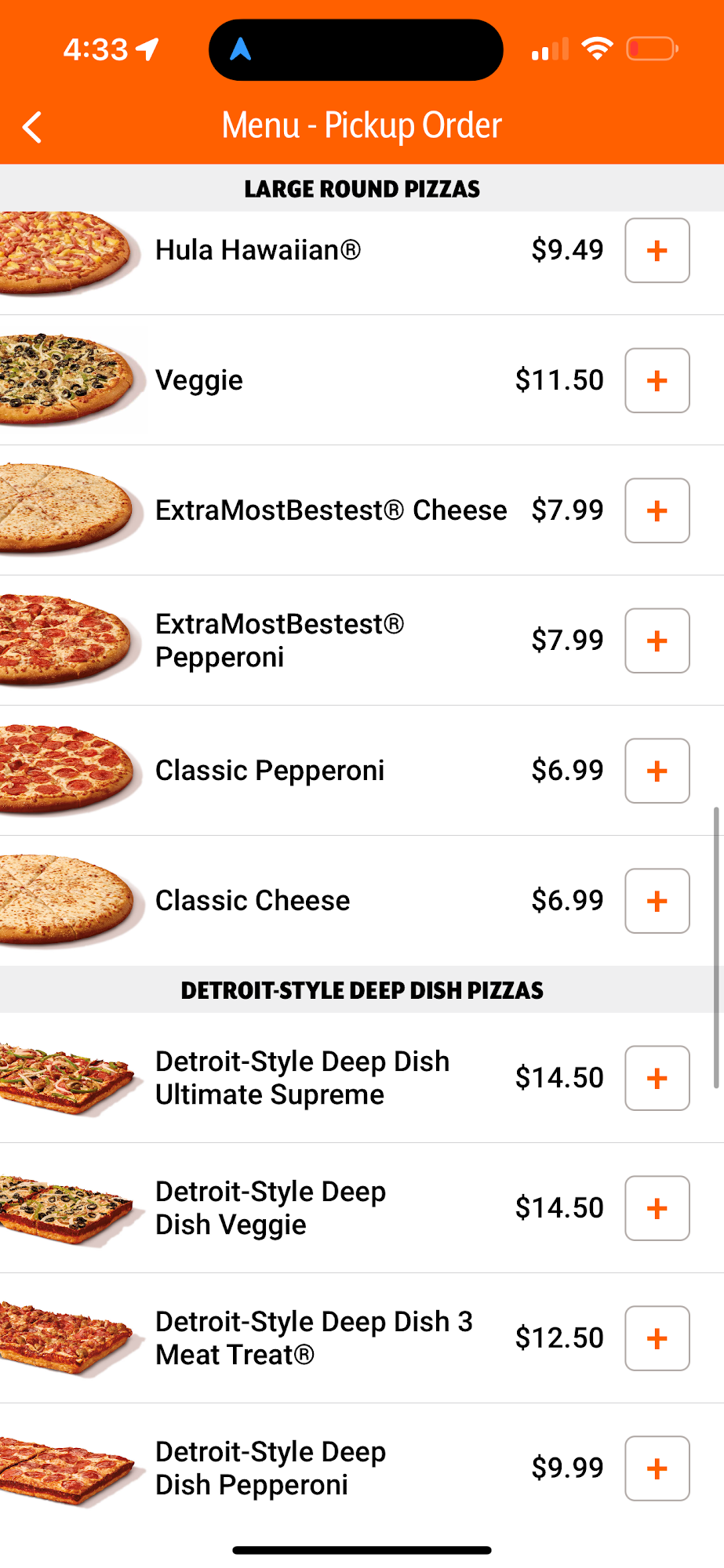The image size is (724, 1568).
Task: Add ExtraMostBestest Pepperoni to the order
Action: pyautogui.click(x=657, y=641)
